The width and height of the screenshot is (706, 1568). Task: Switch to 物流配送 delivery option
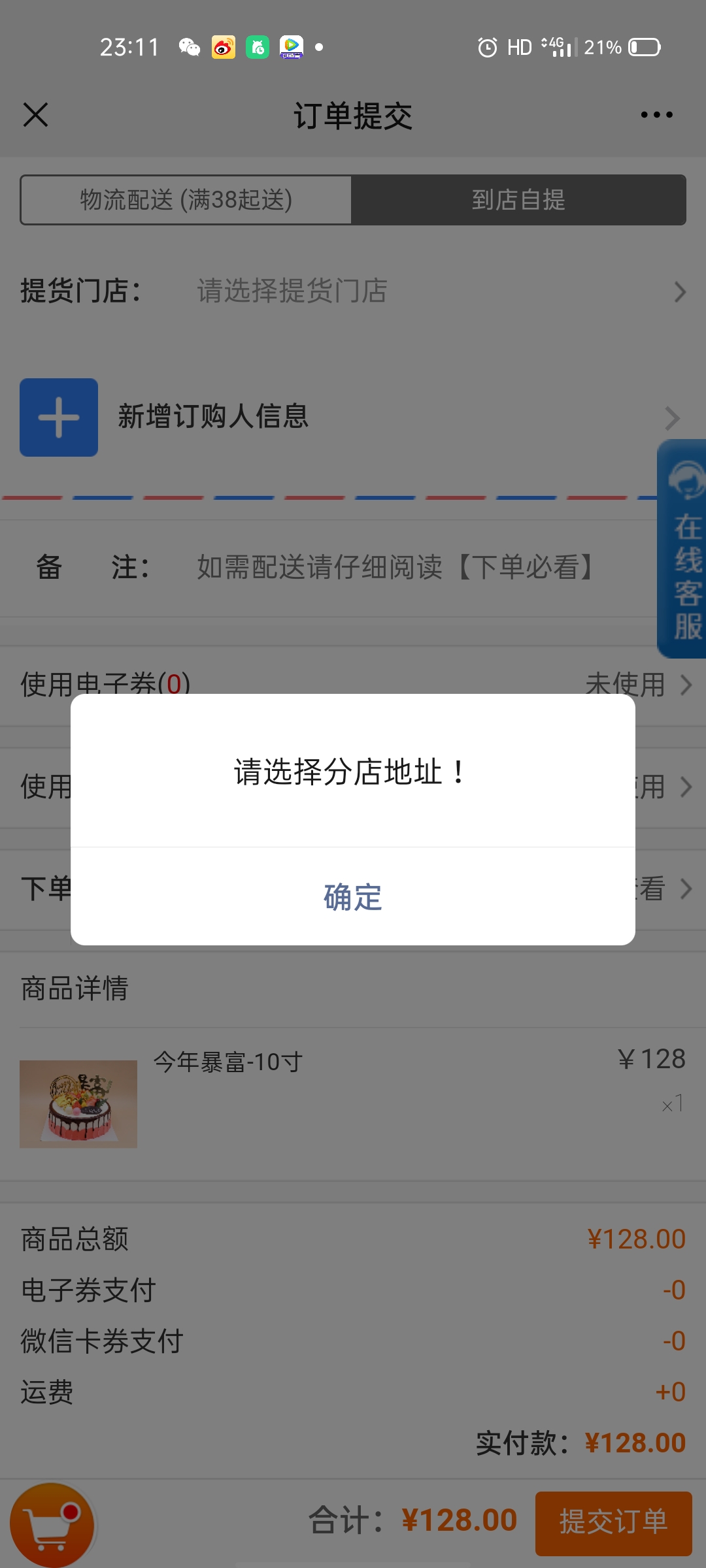[186, 200]
